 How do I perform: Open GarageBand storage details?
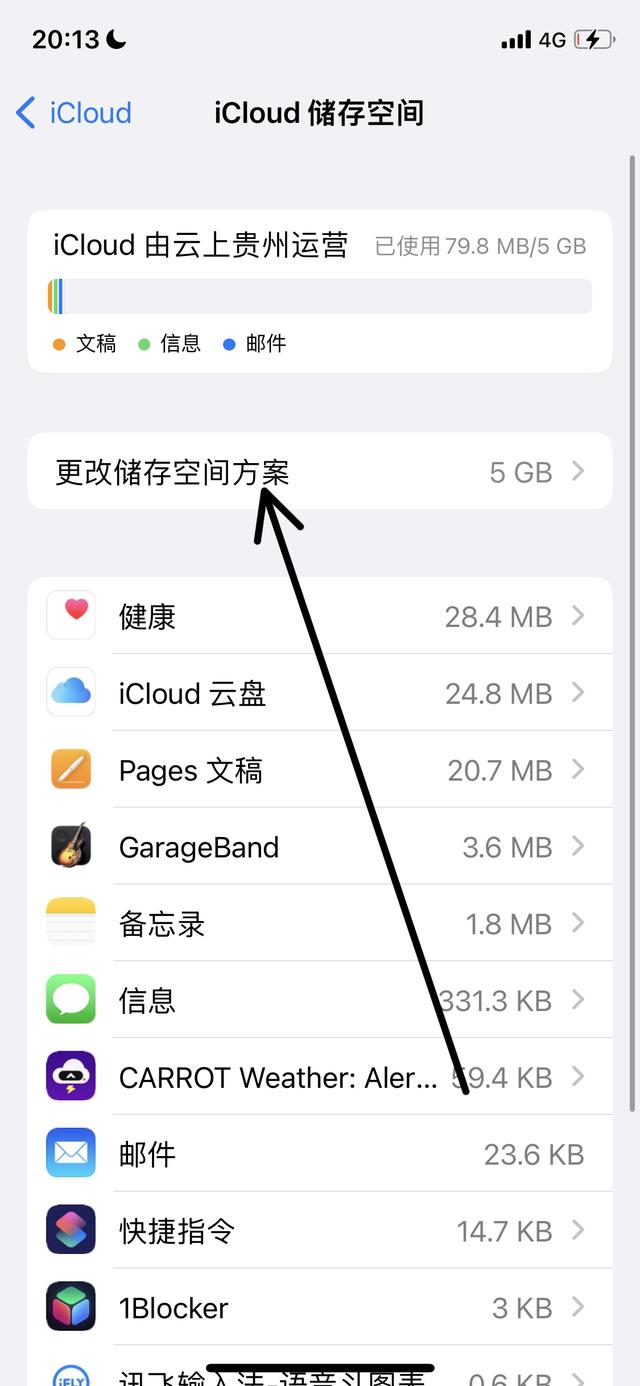319,847
